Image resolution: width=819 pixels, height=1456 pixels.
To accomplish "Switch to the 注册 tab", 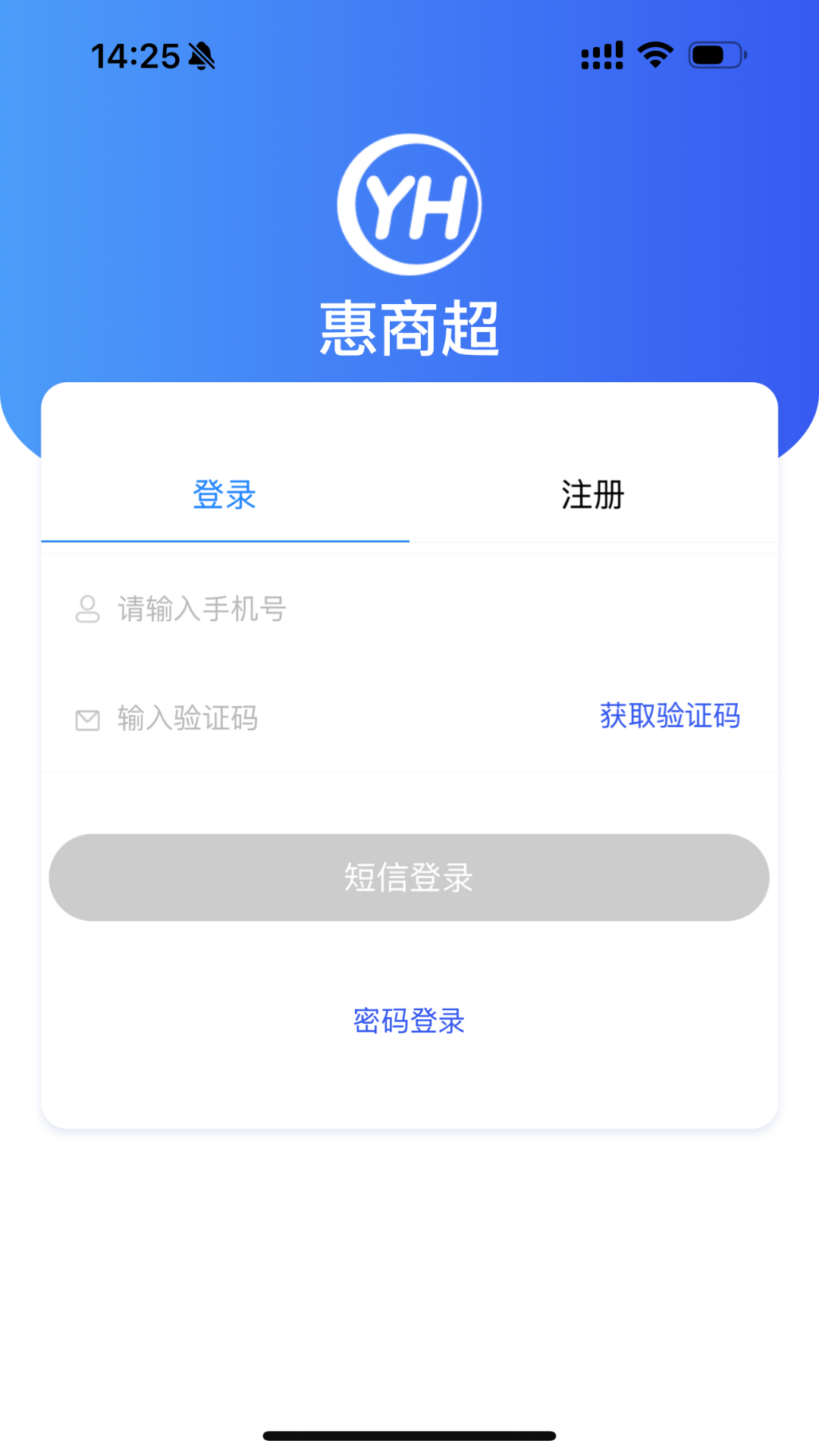I will coord(593,495).
